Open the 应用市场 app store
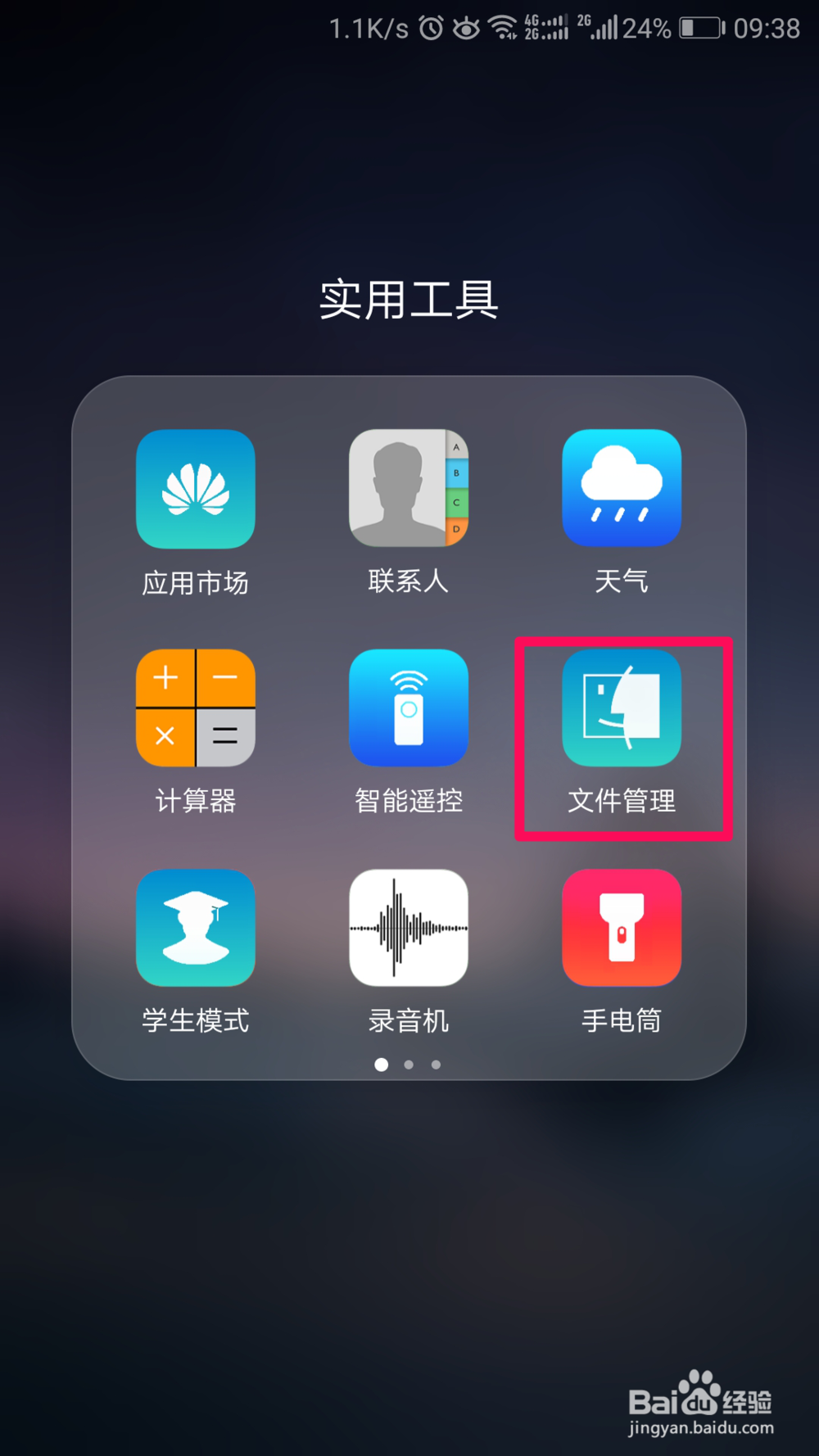 (195, 490)
